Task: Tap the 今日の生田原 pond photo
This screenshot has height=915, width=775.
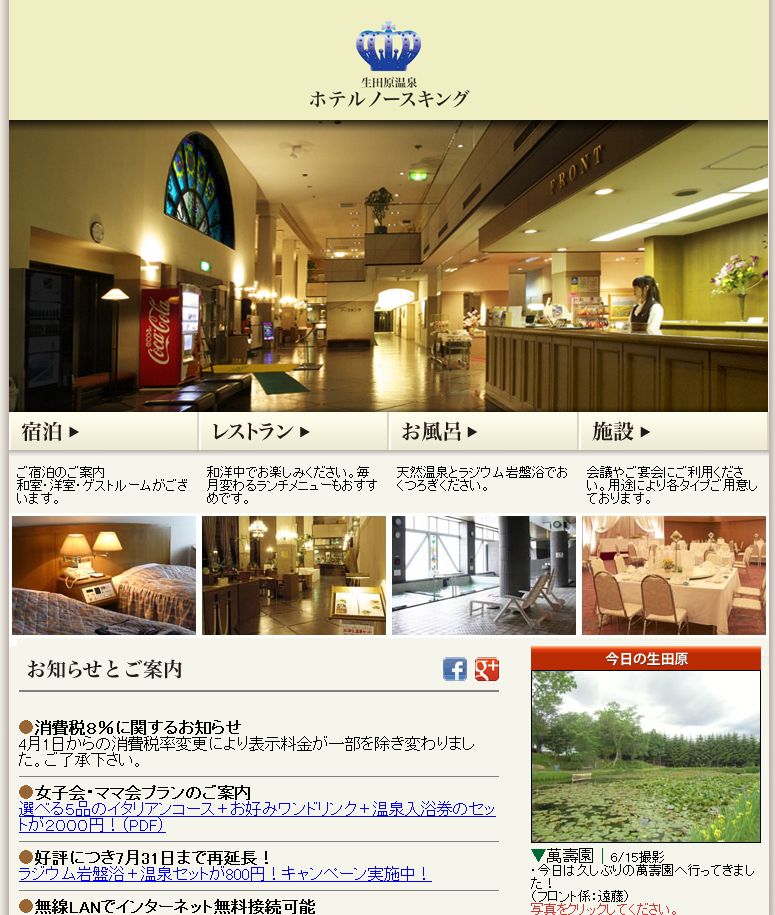Action: pyautogui.click(x=645, y=756)
